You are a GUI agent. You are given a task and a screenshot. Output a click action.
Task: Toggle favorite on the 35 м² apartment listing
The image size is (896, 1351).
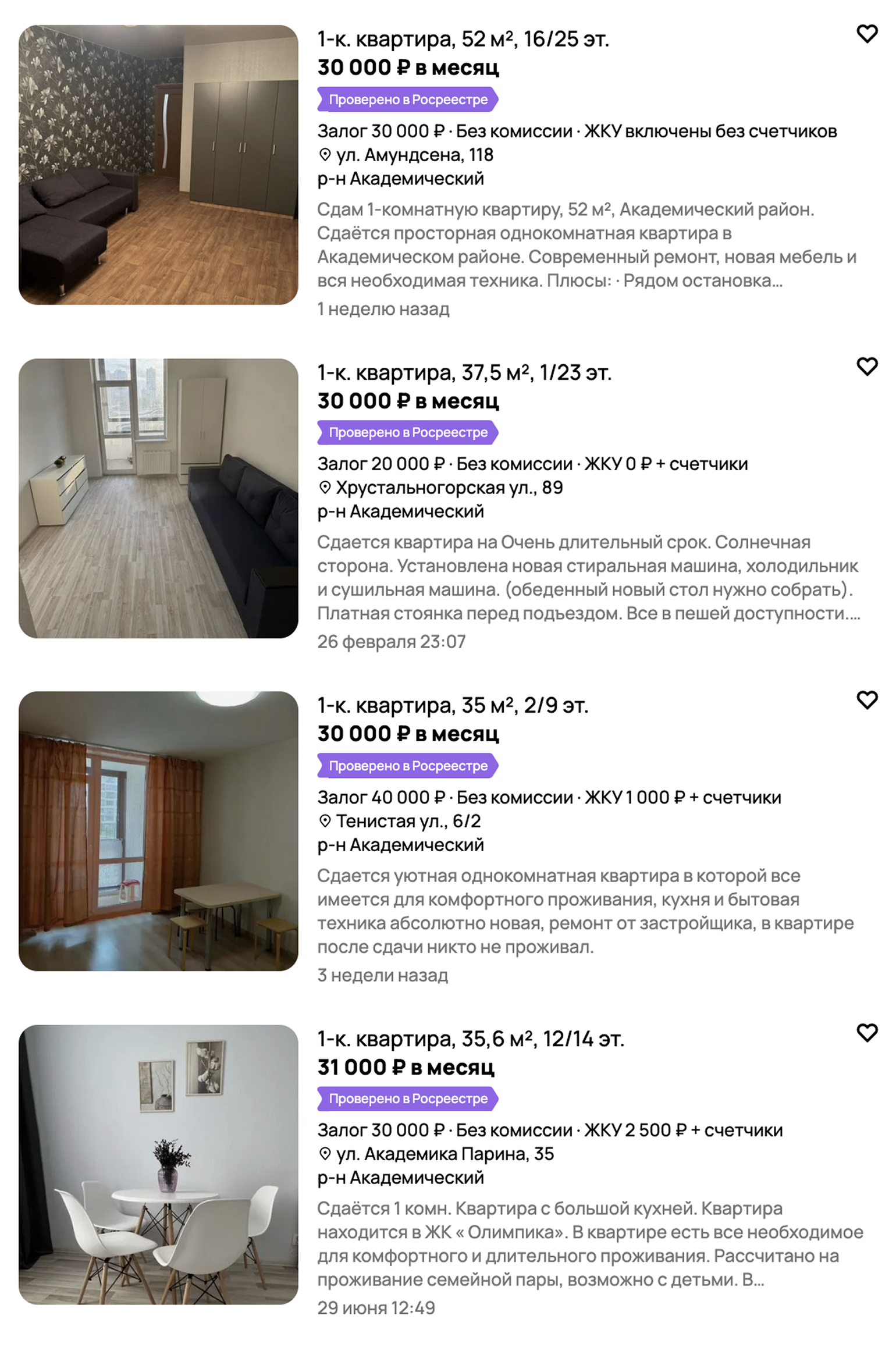coord(867,699)
